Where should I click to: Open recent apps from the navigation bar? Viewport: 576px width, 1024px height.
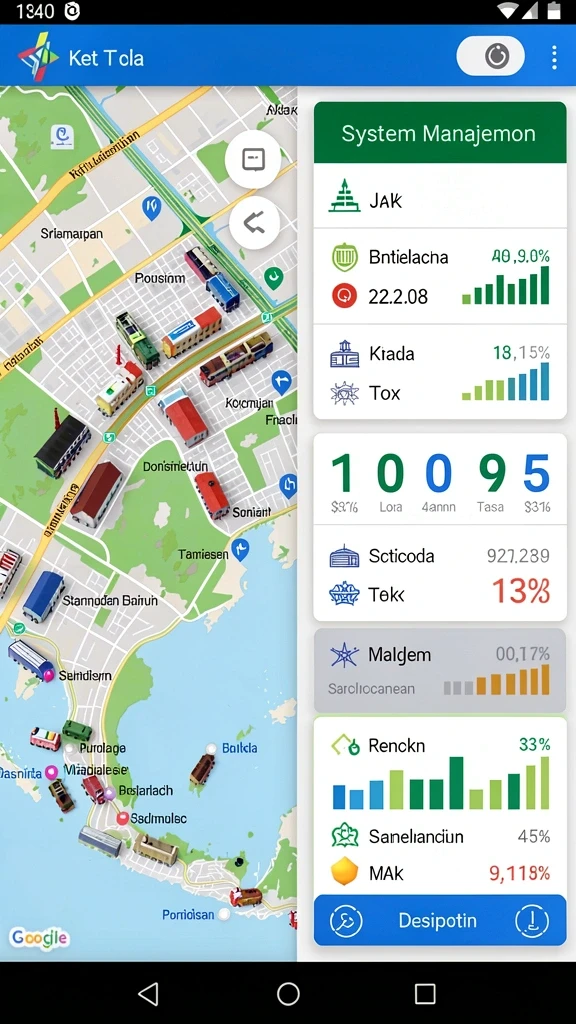(x=425, y=994)
